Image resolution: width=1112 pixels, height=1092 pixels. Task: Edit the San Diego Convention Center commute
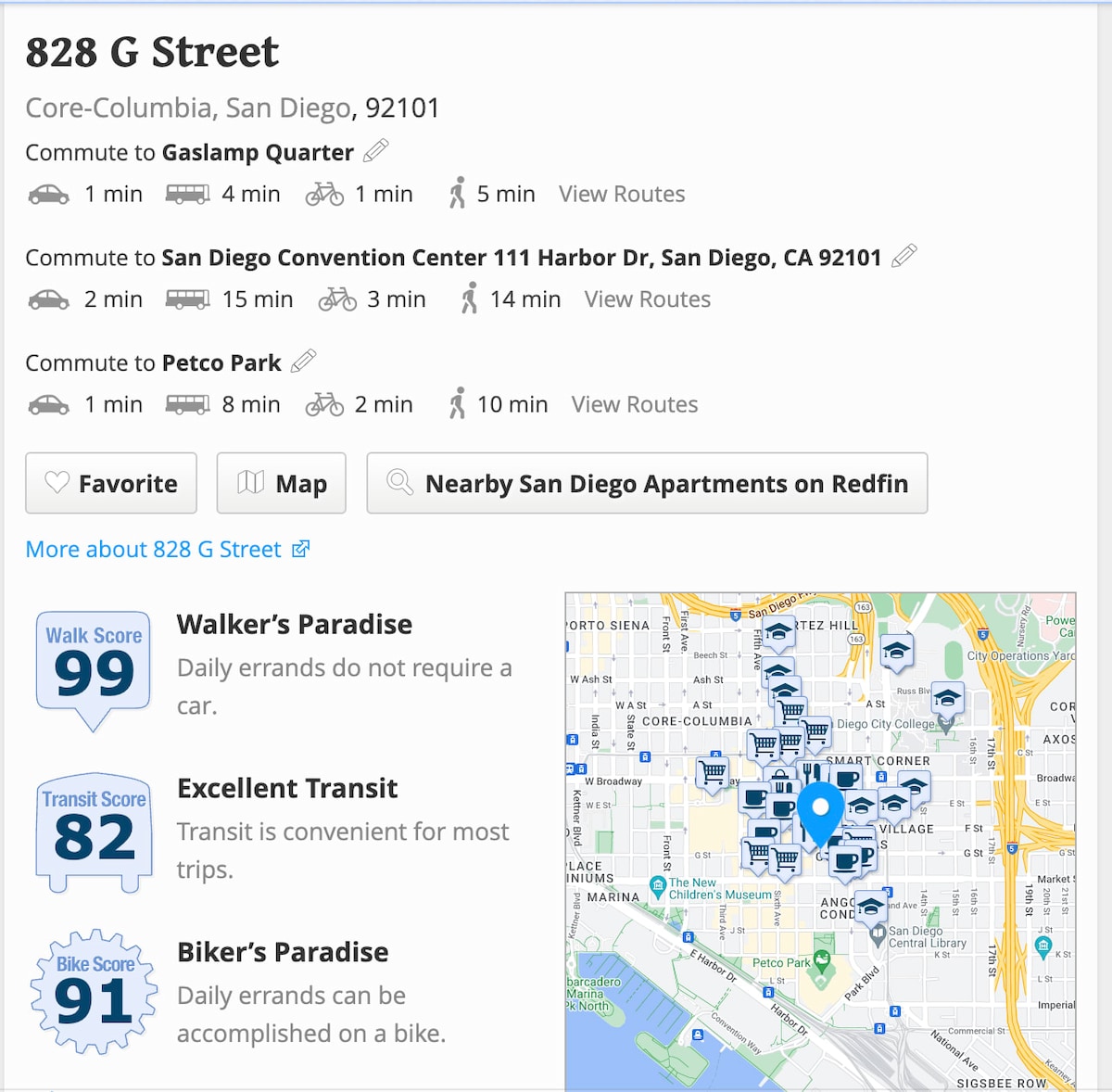point(903,256)
